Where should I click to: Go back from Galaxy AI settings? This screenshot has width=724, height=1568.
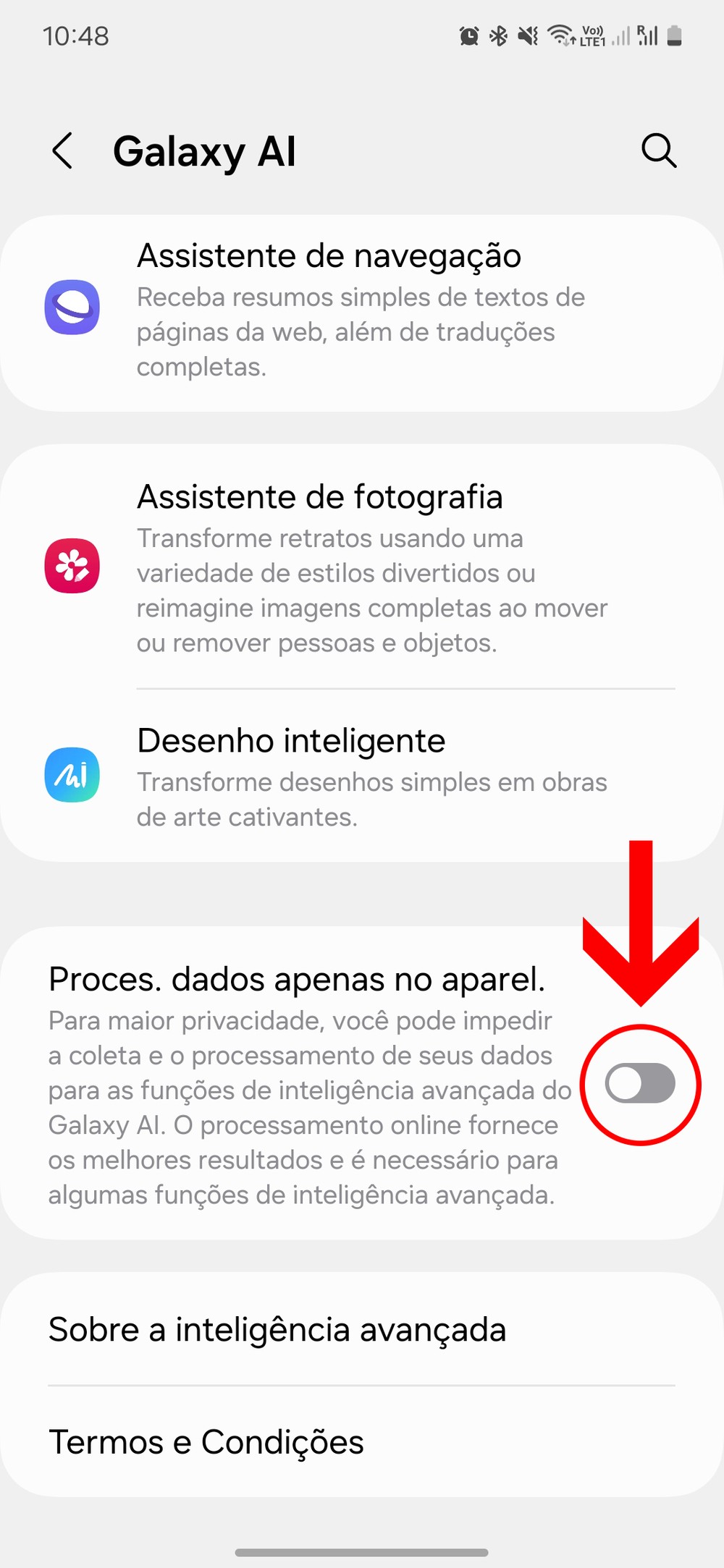(63, 151)
